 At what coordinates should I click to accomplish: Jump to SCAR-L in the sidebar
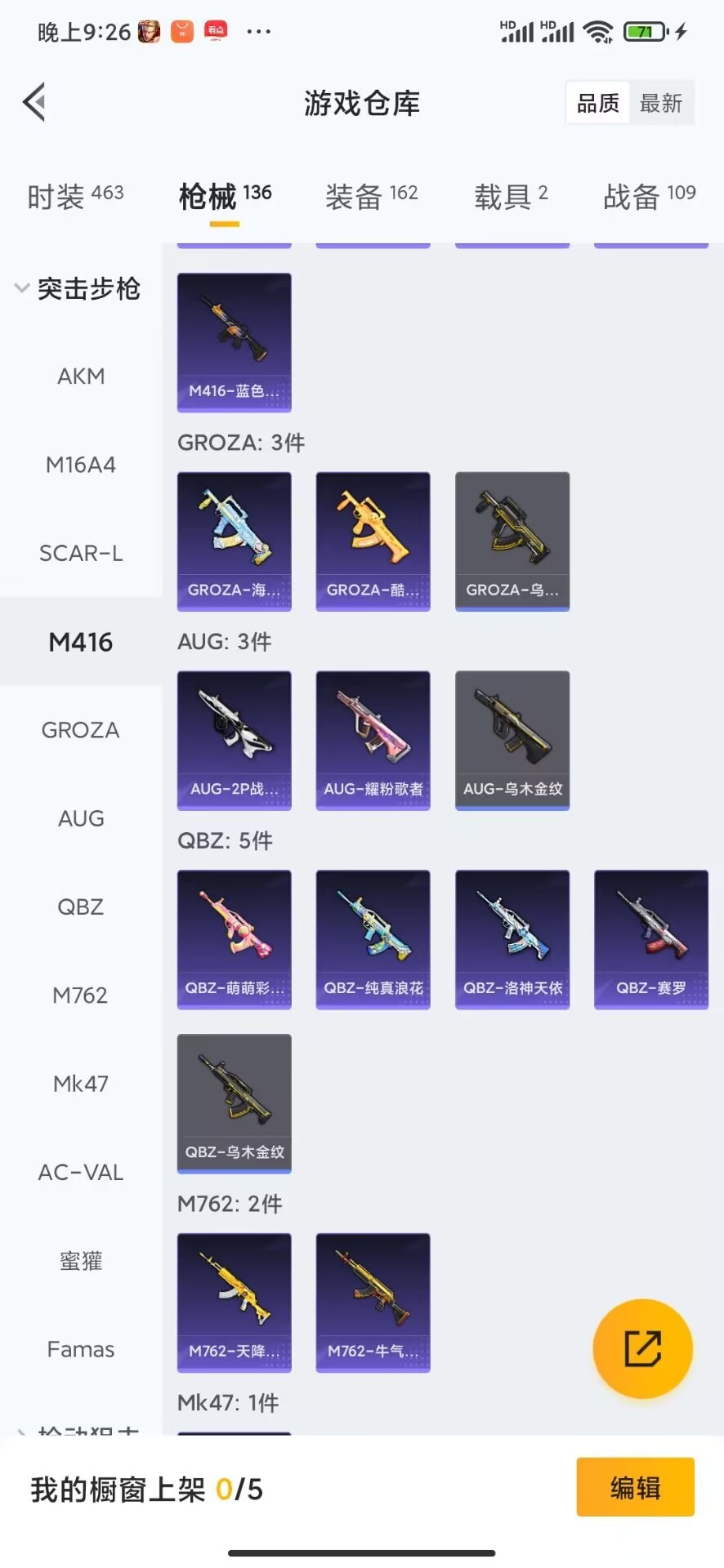pos(81,553)
